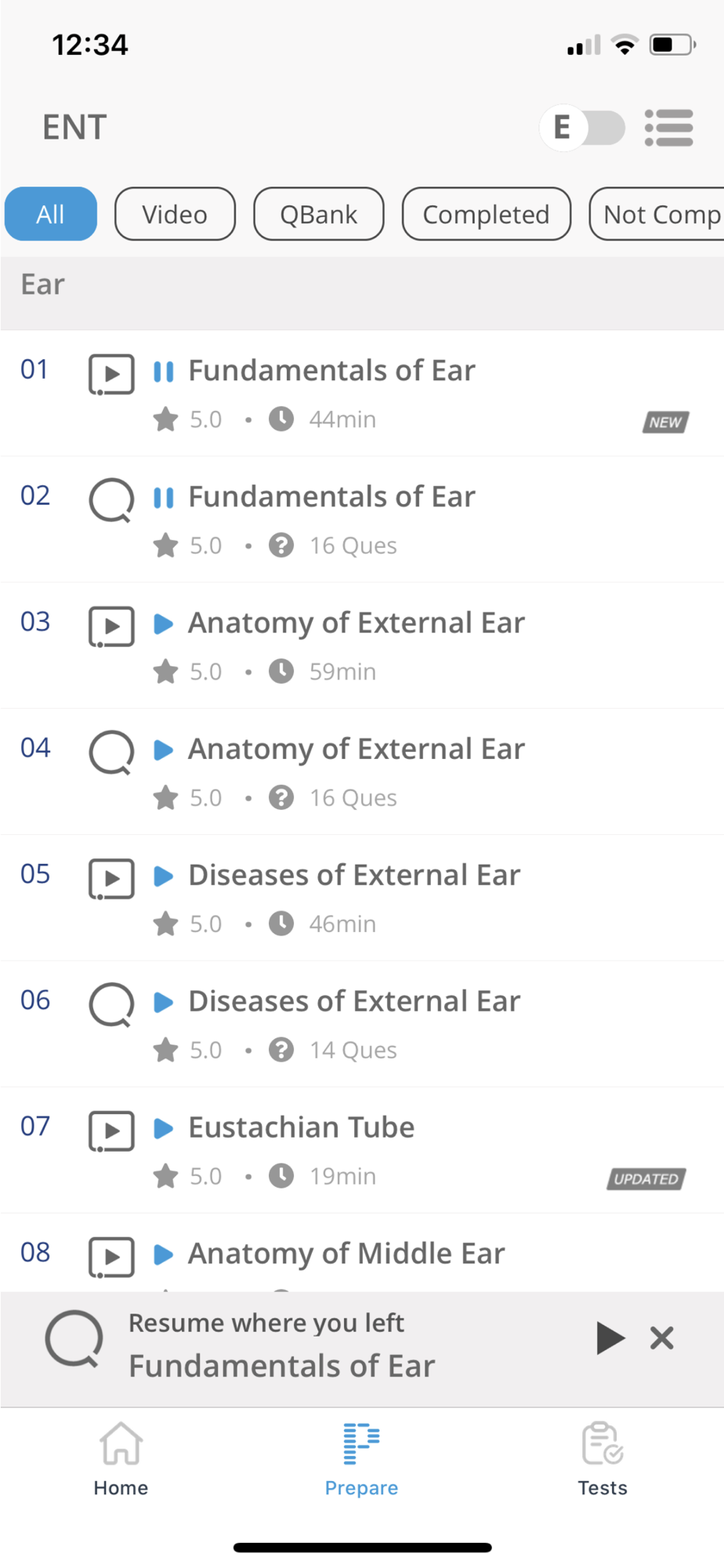724x1568 pixels.
Task: Open the list menu icon
Action: [x=668, y=127]
